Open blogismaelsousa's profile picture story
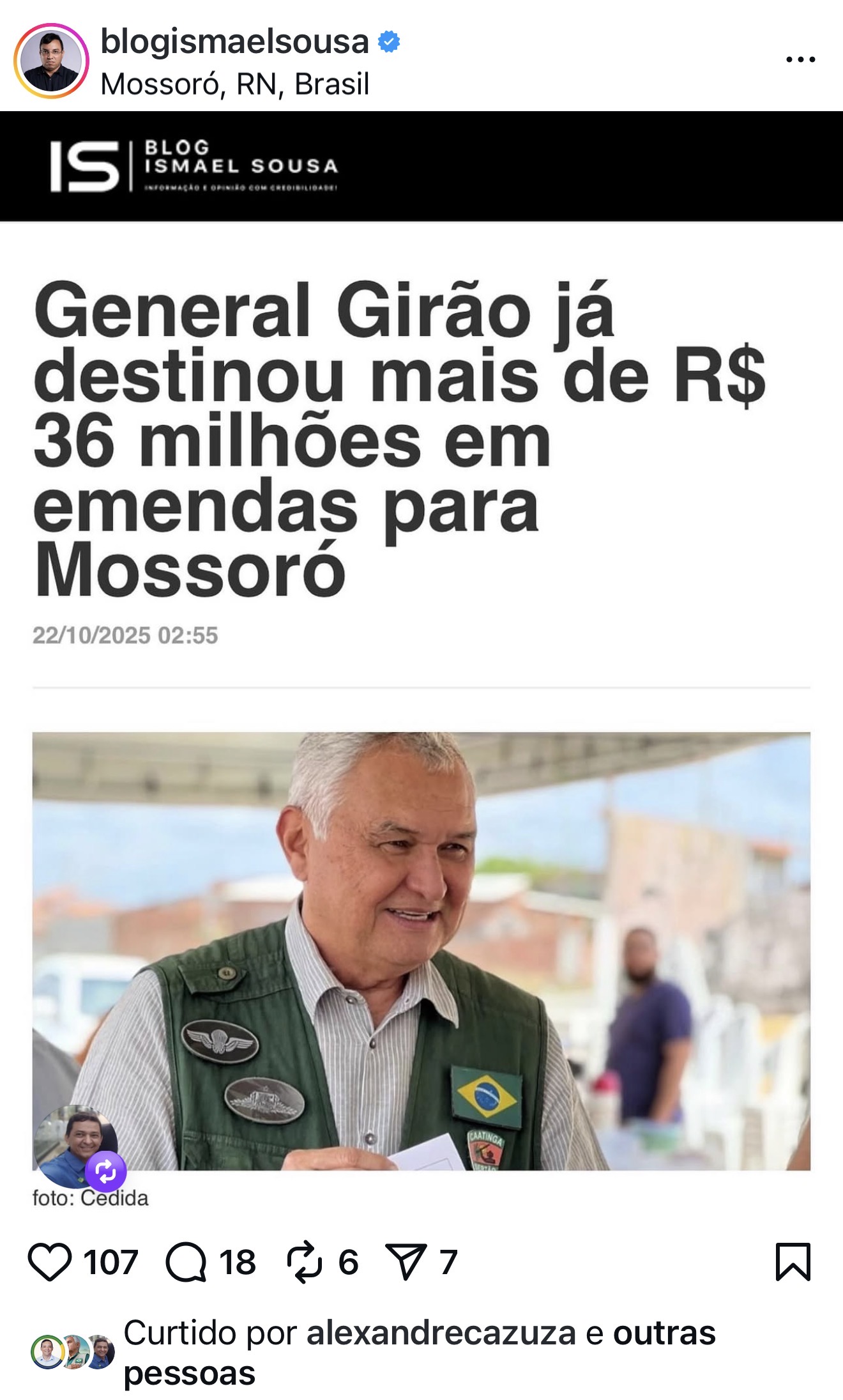 [51, 61]
